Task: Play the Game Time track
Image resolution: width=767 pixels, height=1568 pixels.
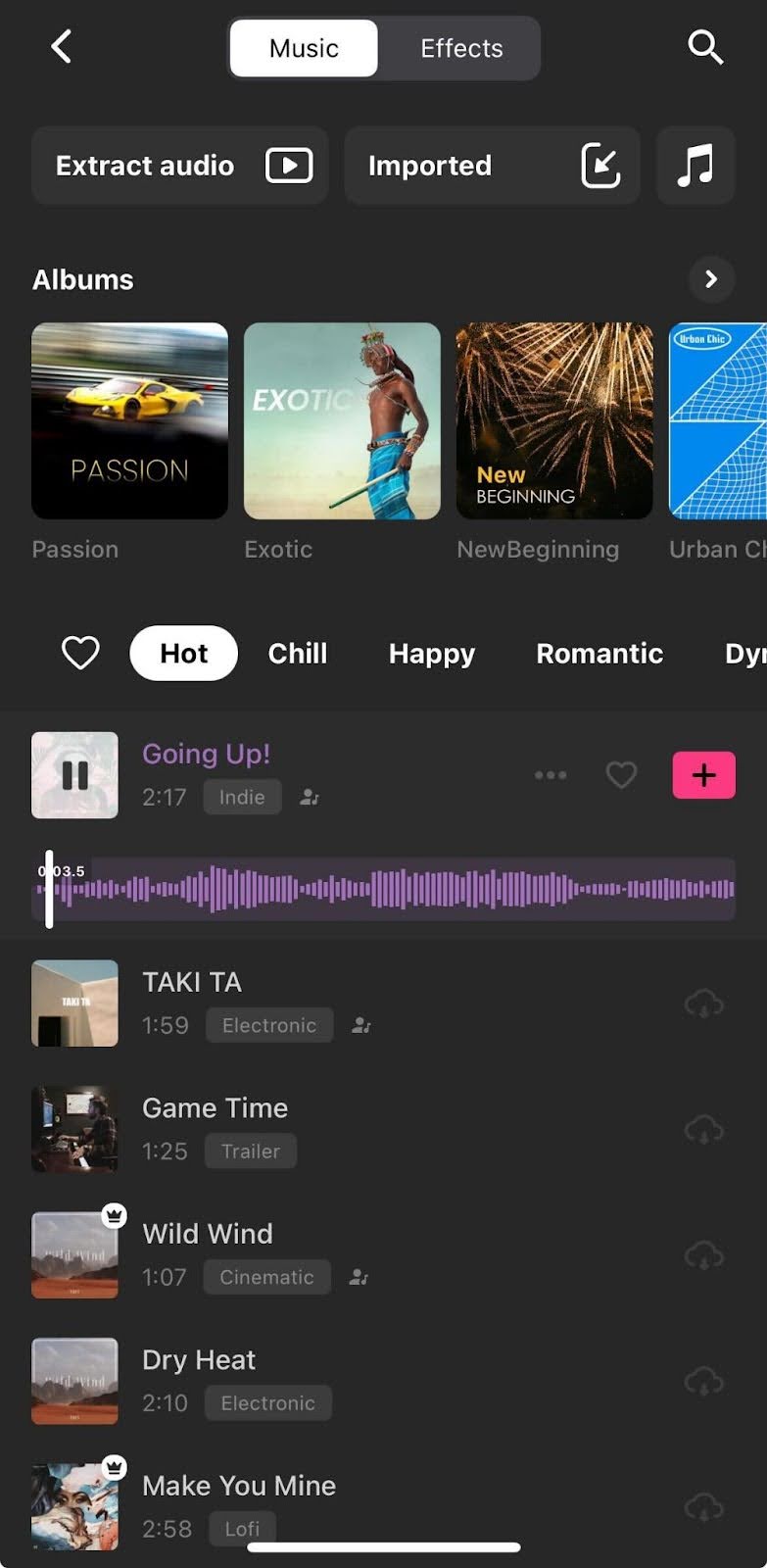Action: 74,1129
